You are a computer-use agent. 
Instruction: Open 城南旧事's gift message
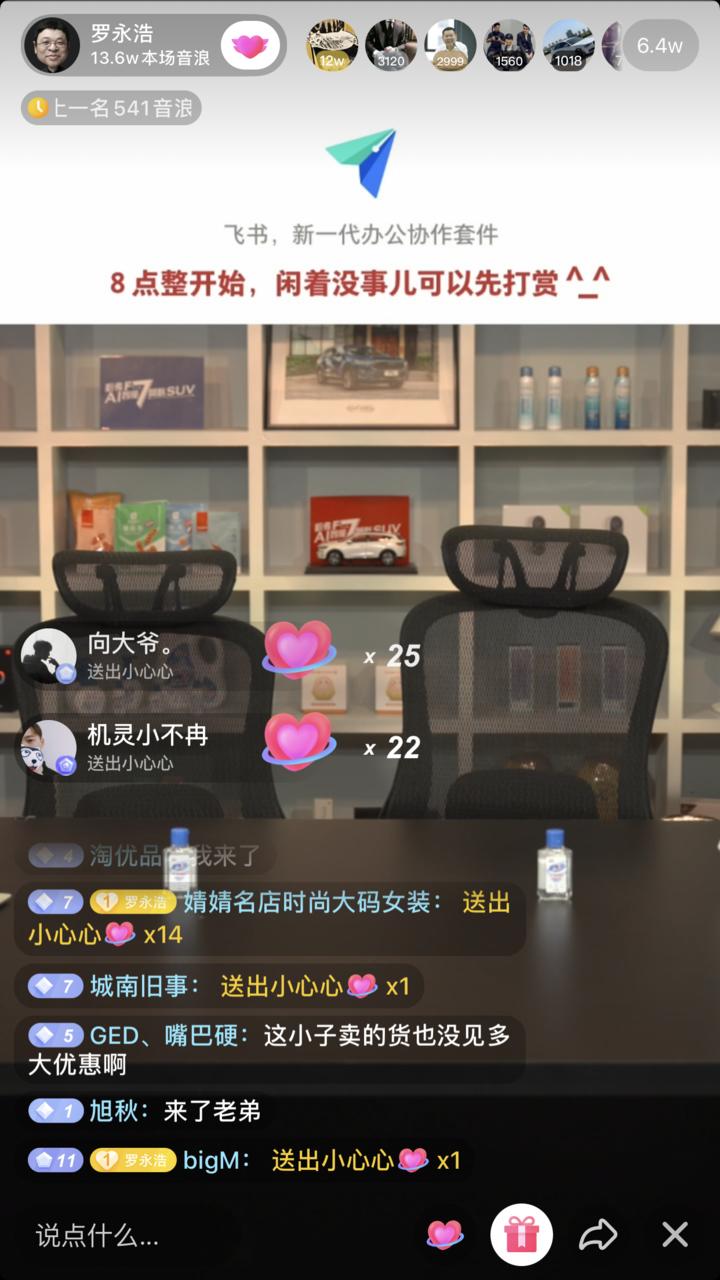[x=220, y=986]
